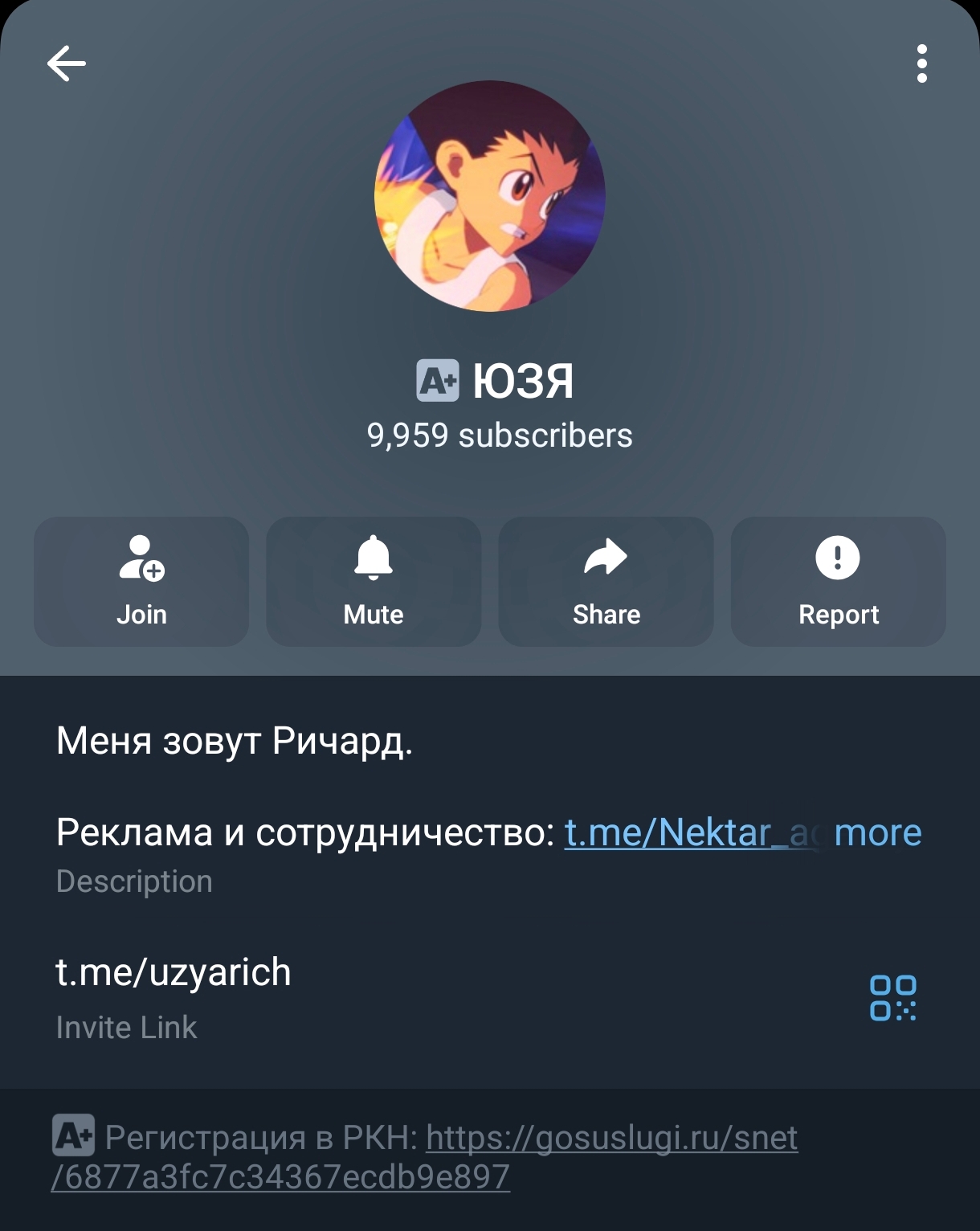
Task: Go back with the arrow icon
Action: 66,63
